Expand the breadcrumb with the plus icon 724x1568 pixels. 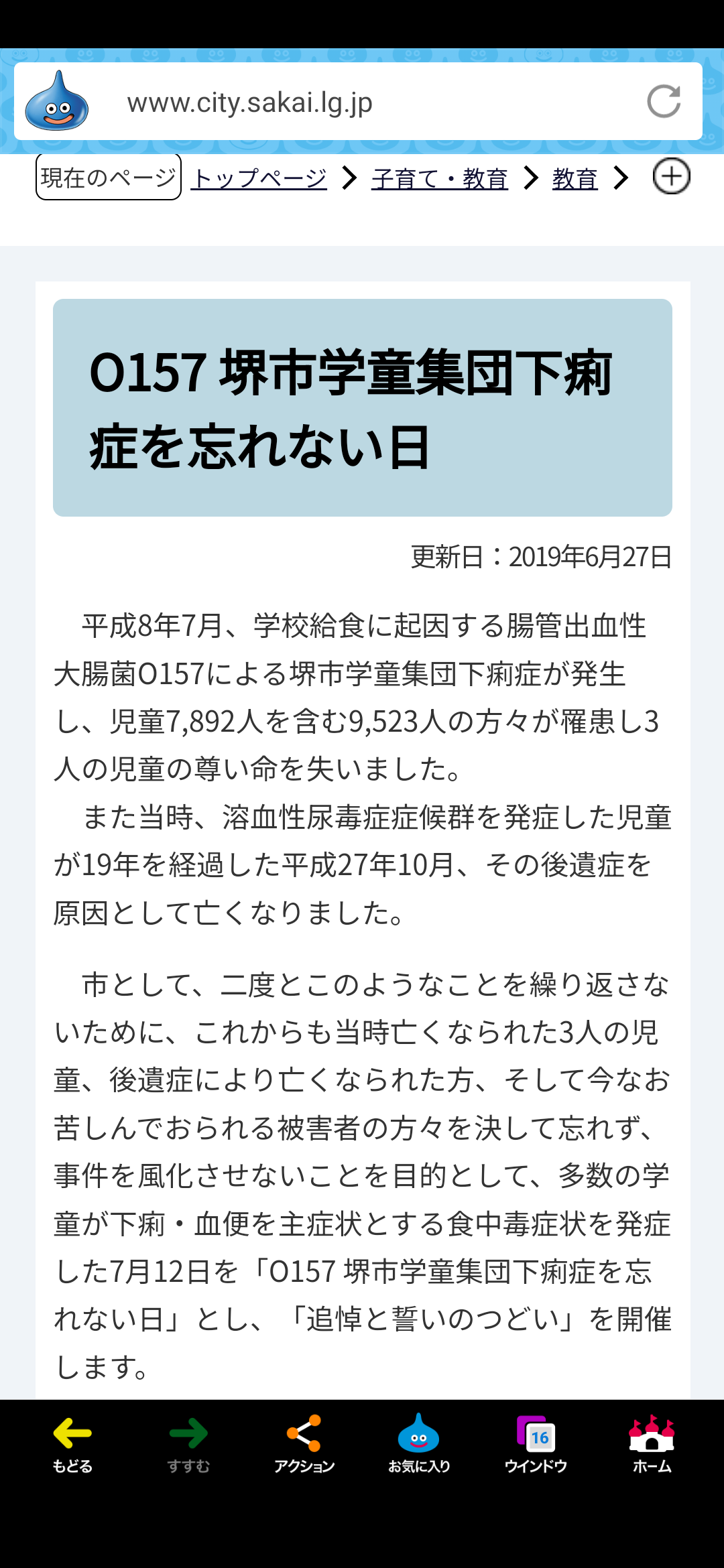(672, 177)
